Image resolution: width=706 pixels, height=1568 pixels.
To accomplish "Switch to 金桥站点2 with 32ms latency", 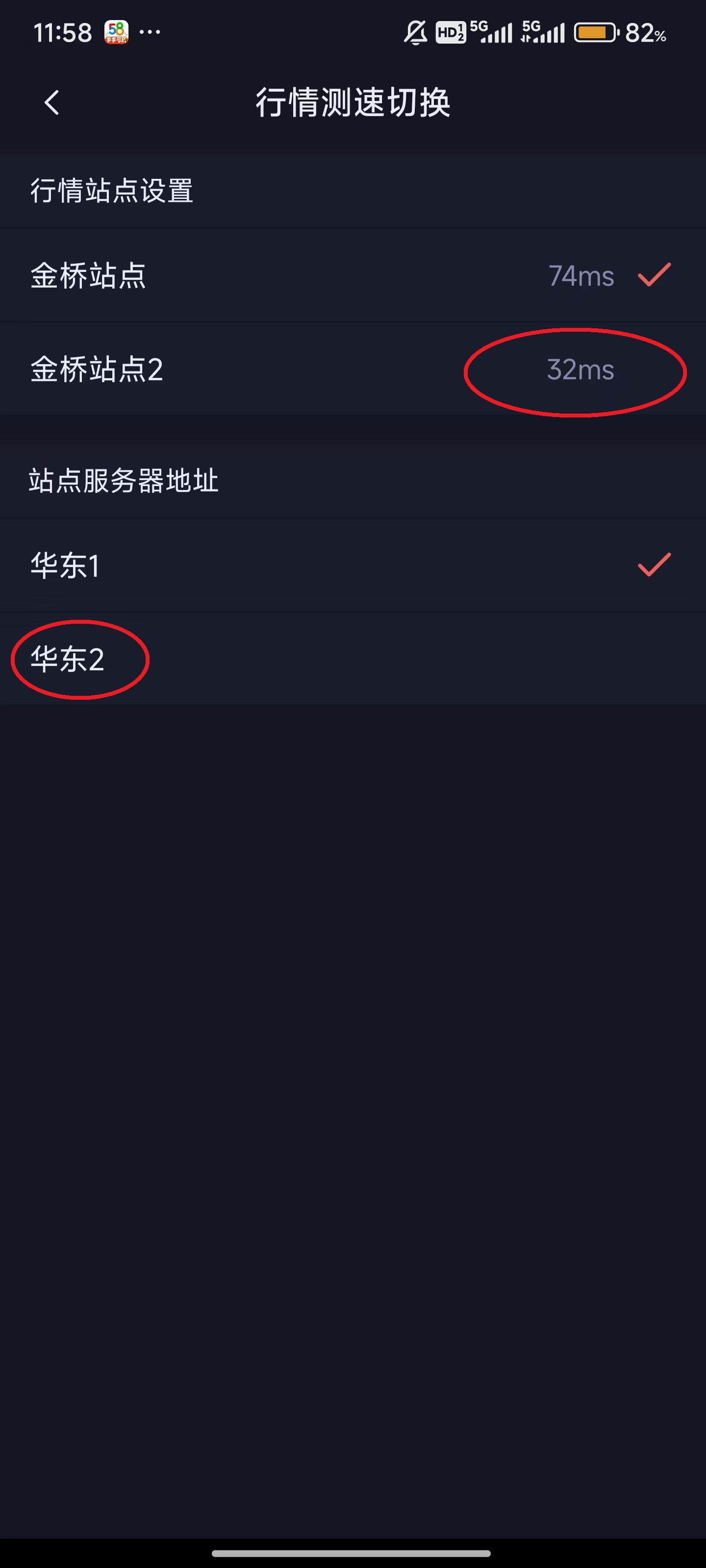I will click(x=353, y=369).
